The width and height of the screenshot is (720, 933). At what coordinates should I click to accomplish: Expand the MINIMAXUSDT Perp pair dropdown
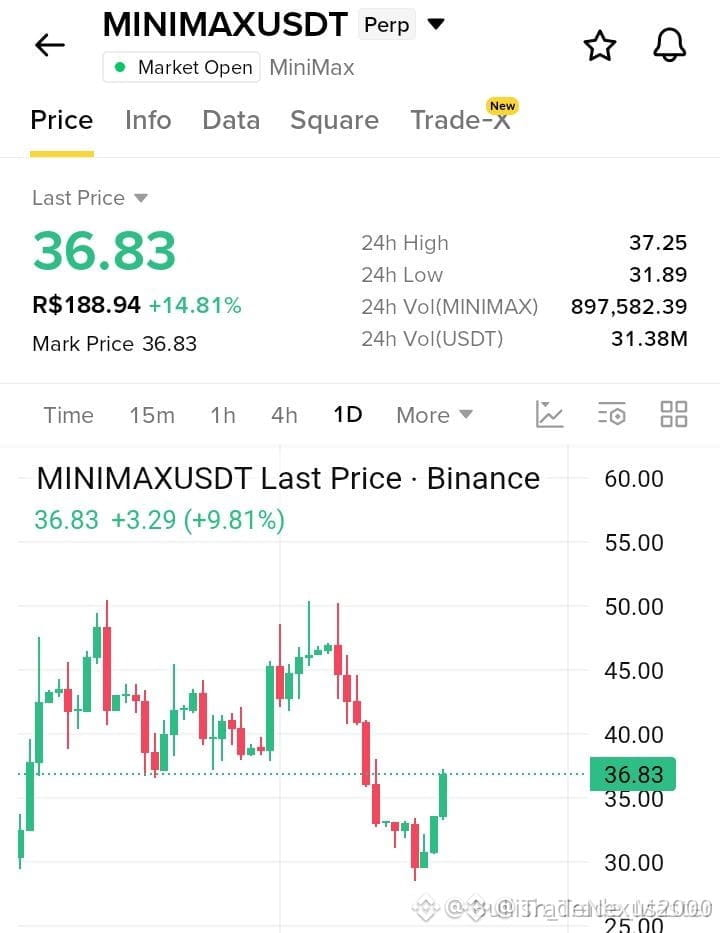pos(436,24)
